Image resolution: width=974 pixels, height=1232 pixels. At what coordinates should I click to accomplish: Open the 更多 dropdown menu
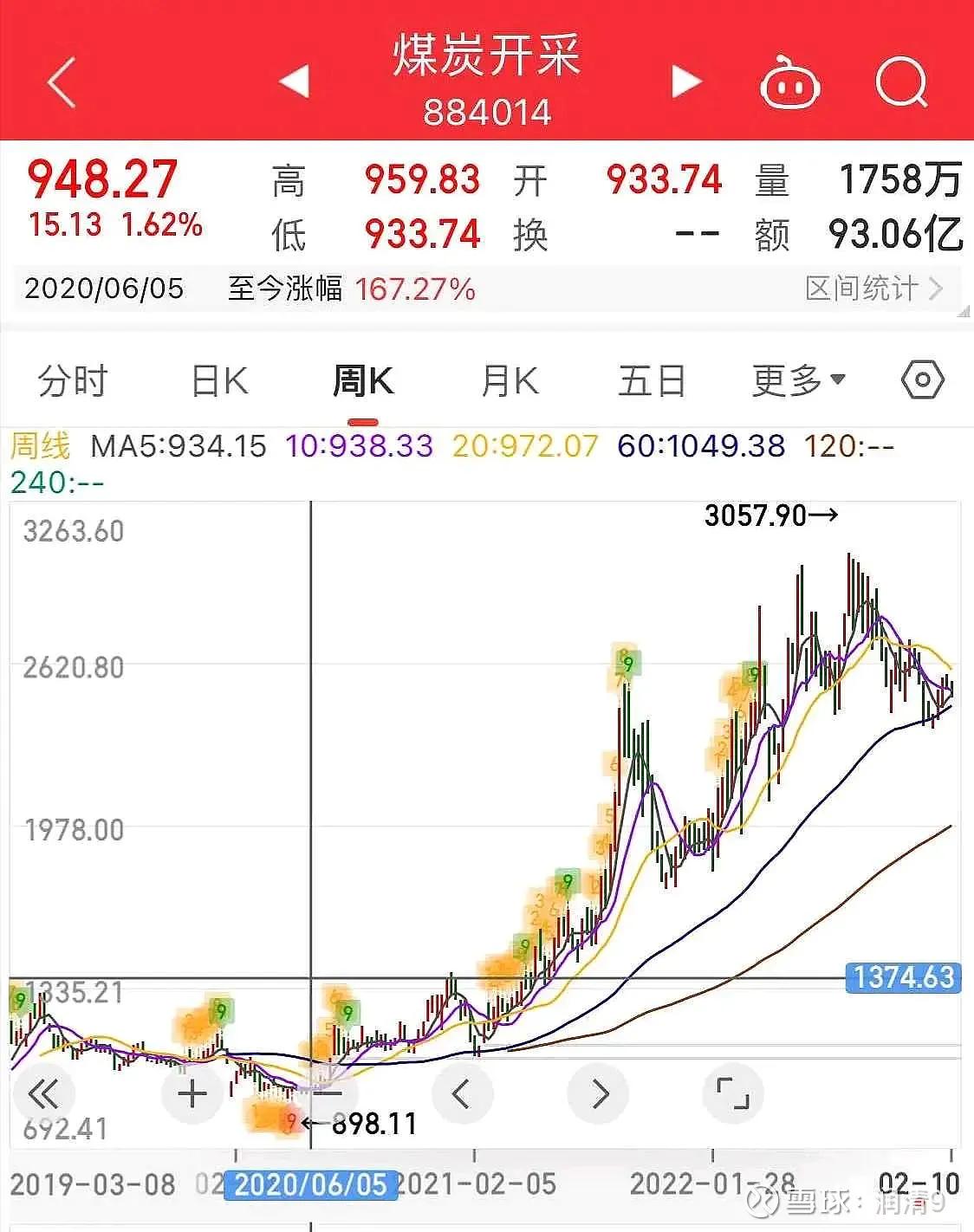(x=795, y=379)
